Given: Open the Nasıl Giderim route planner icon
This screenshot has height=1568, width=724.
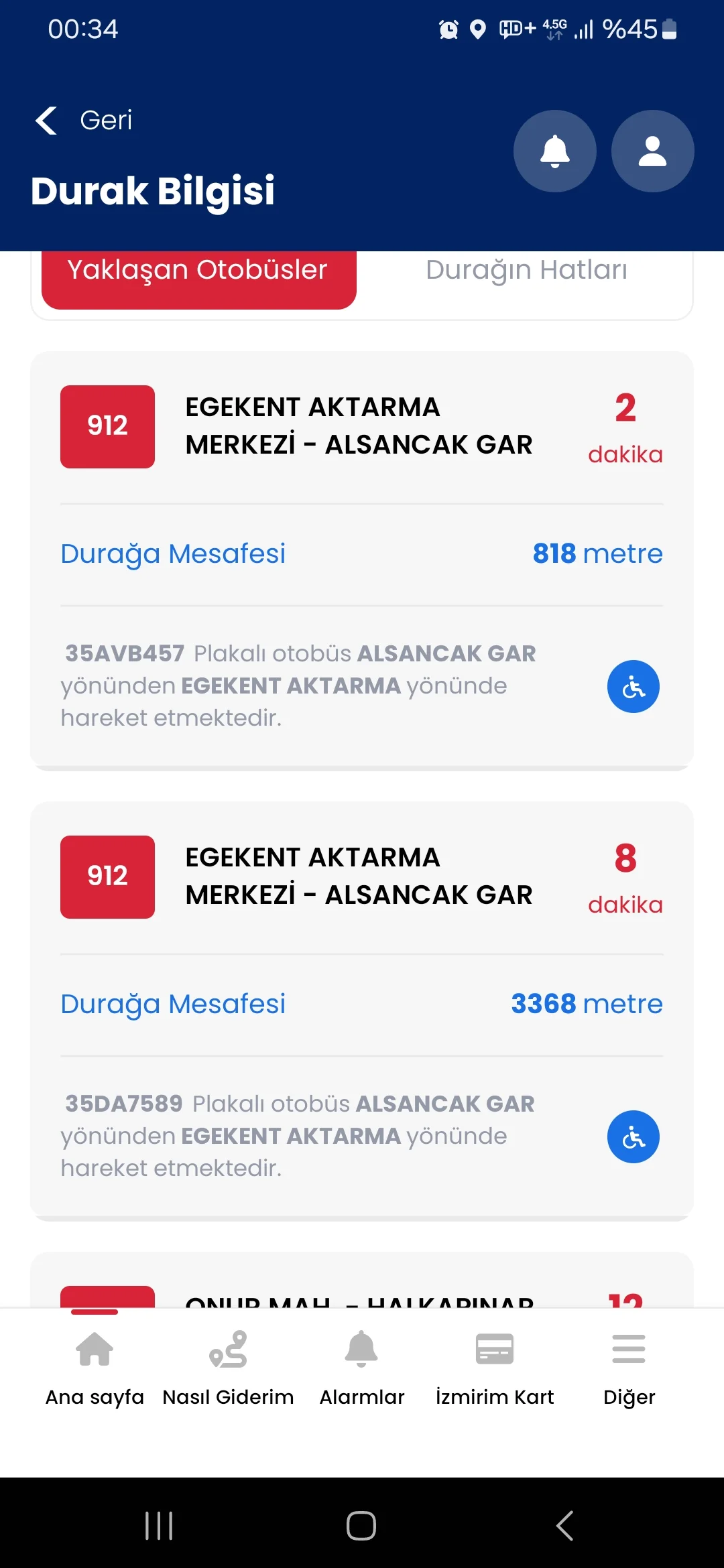Looking at the screenshot, I should pyautogui.click(x=228, y=1350).
